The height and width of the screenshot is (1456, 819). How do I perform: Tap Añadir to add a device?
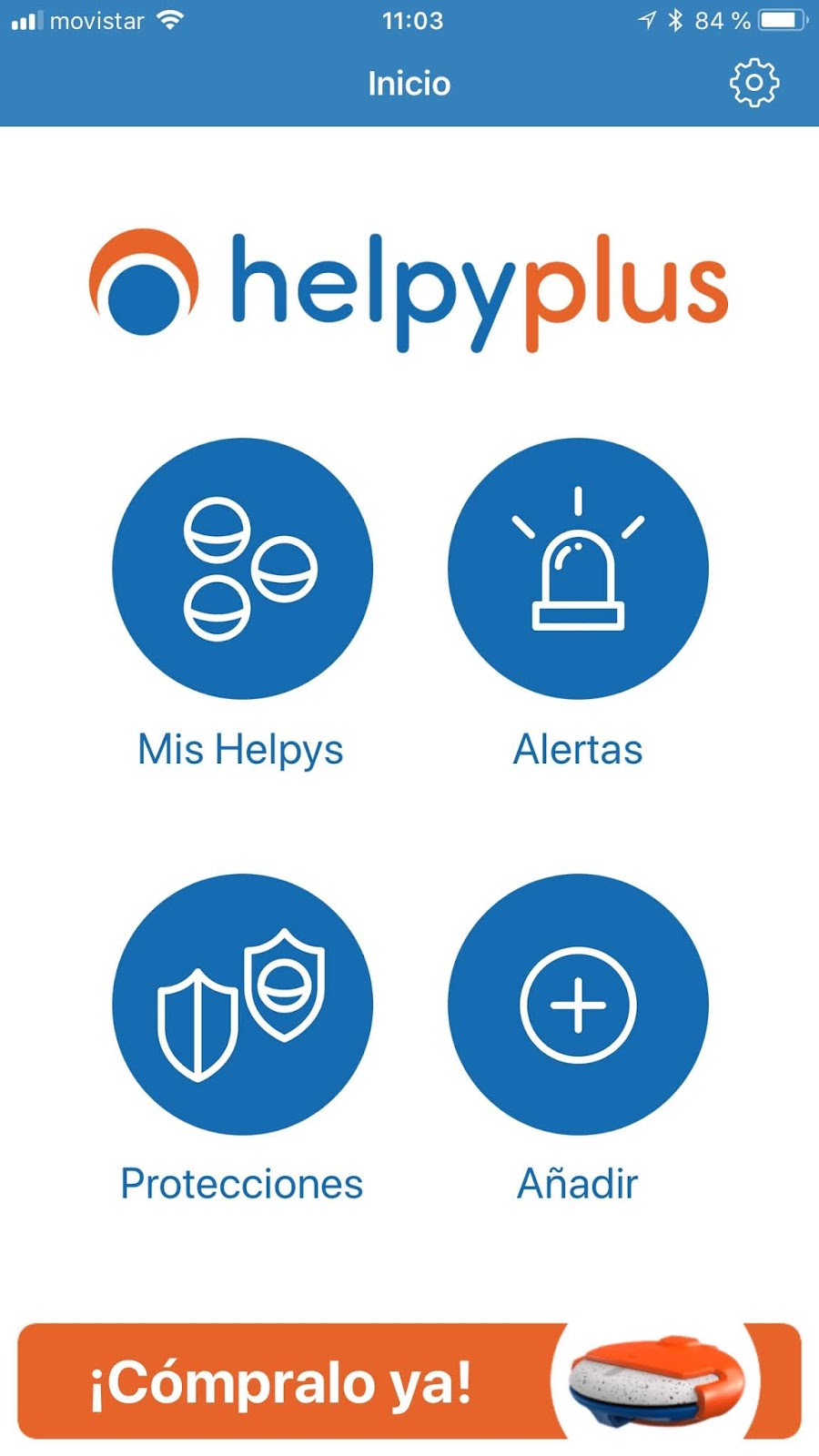coord(578,1005)
